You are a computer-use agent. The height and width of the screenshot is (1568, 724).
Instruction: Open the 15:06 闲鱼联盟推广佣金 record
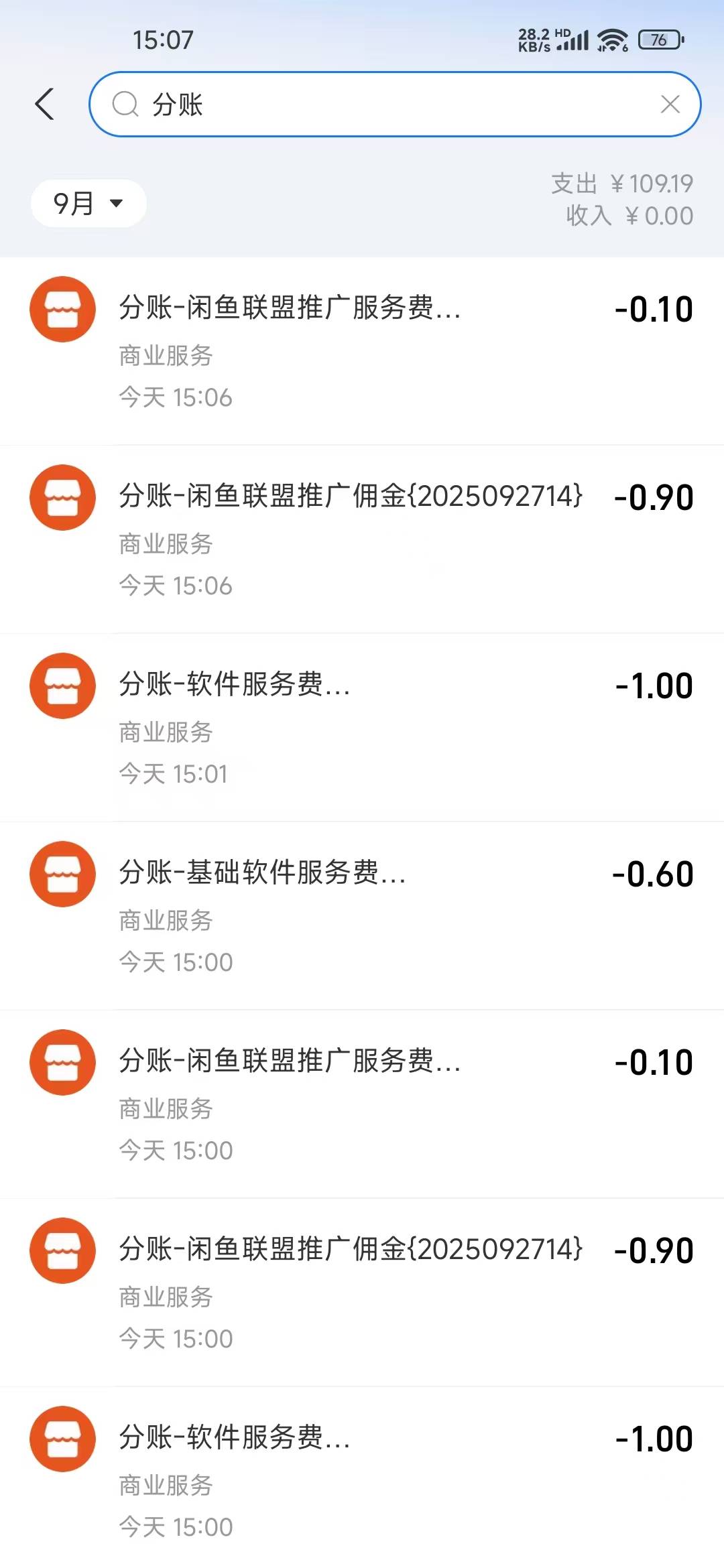click(x=362, y=539)
